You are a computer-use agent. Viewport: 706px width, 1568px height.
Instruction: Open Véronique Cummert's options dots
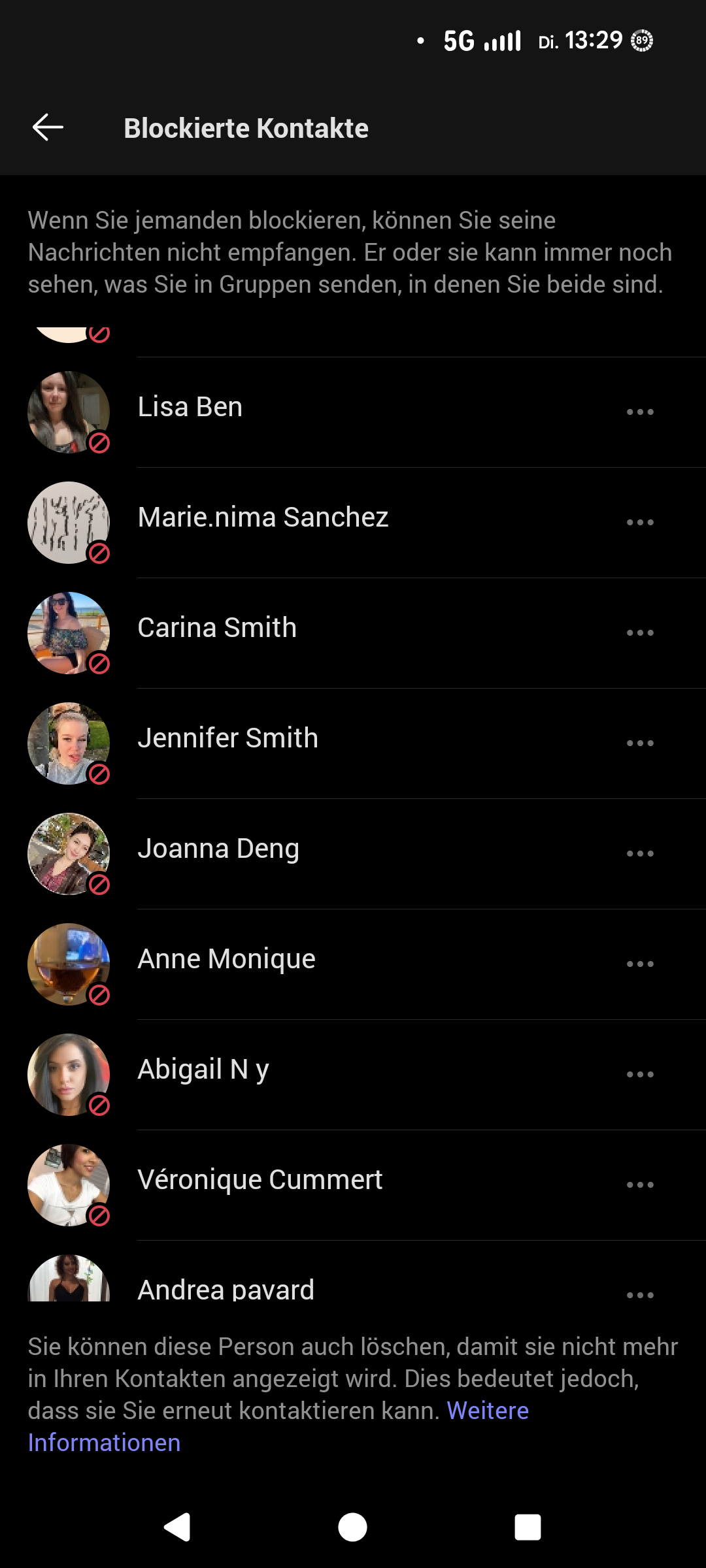click(639, 1184)
